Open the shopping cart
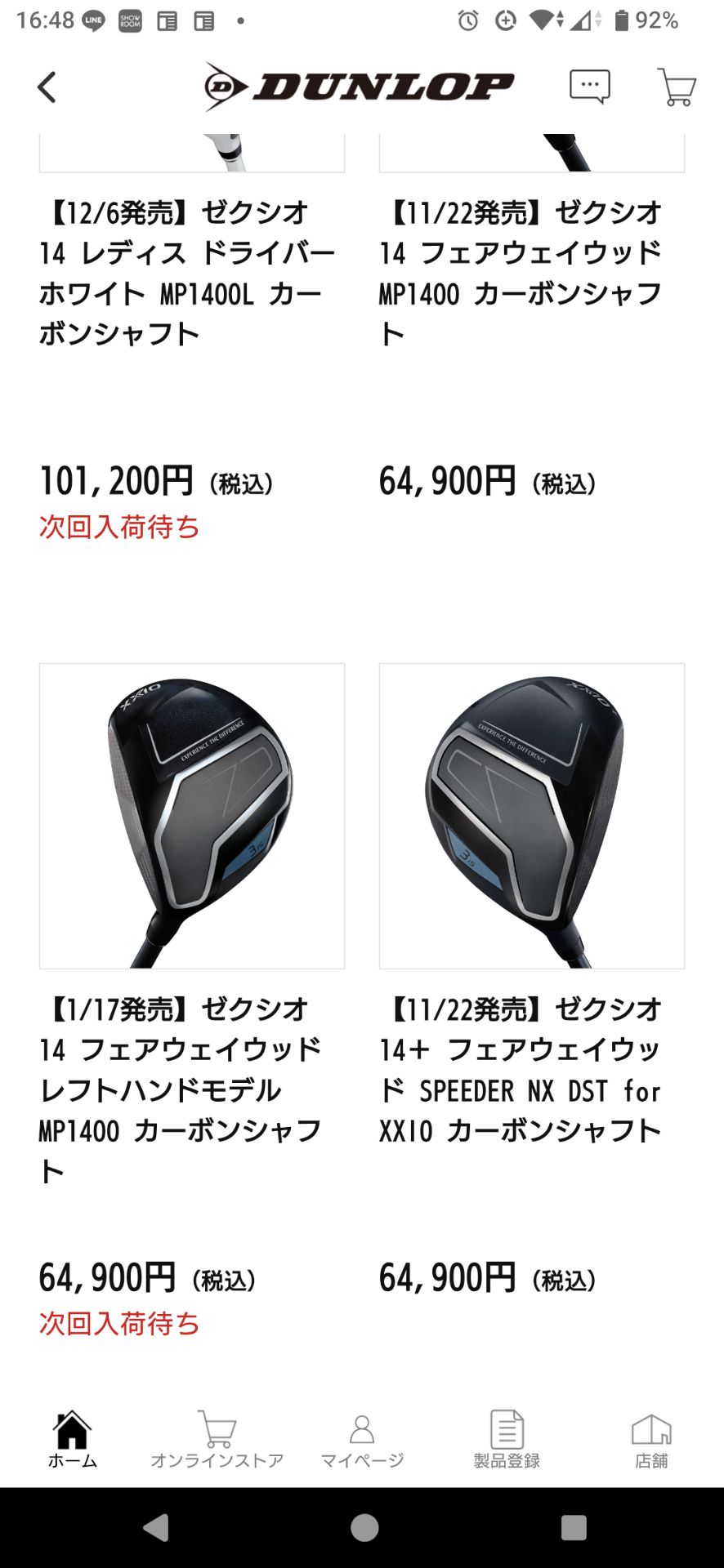Screen dimensions: 724x1568 (676, 87)
